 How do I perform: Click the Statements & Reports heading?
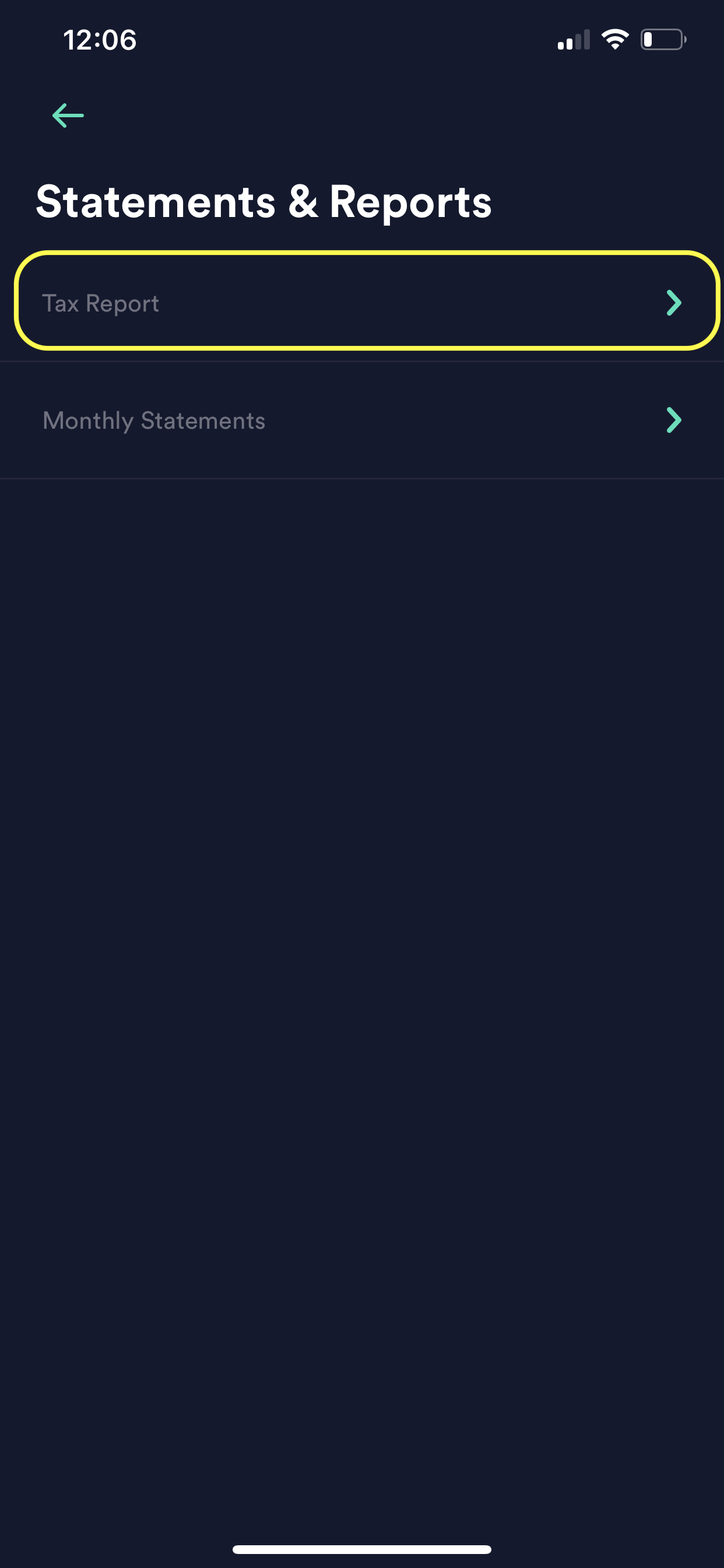tap(263, 201)
